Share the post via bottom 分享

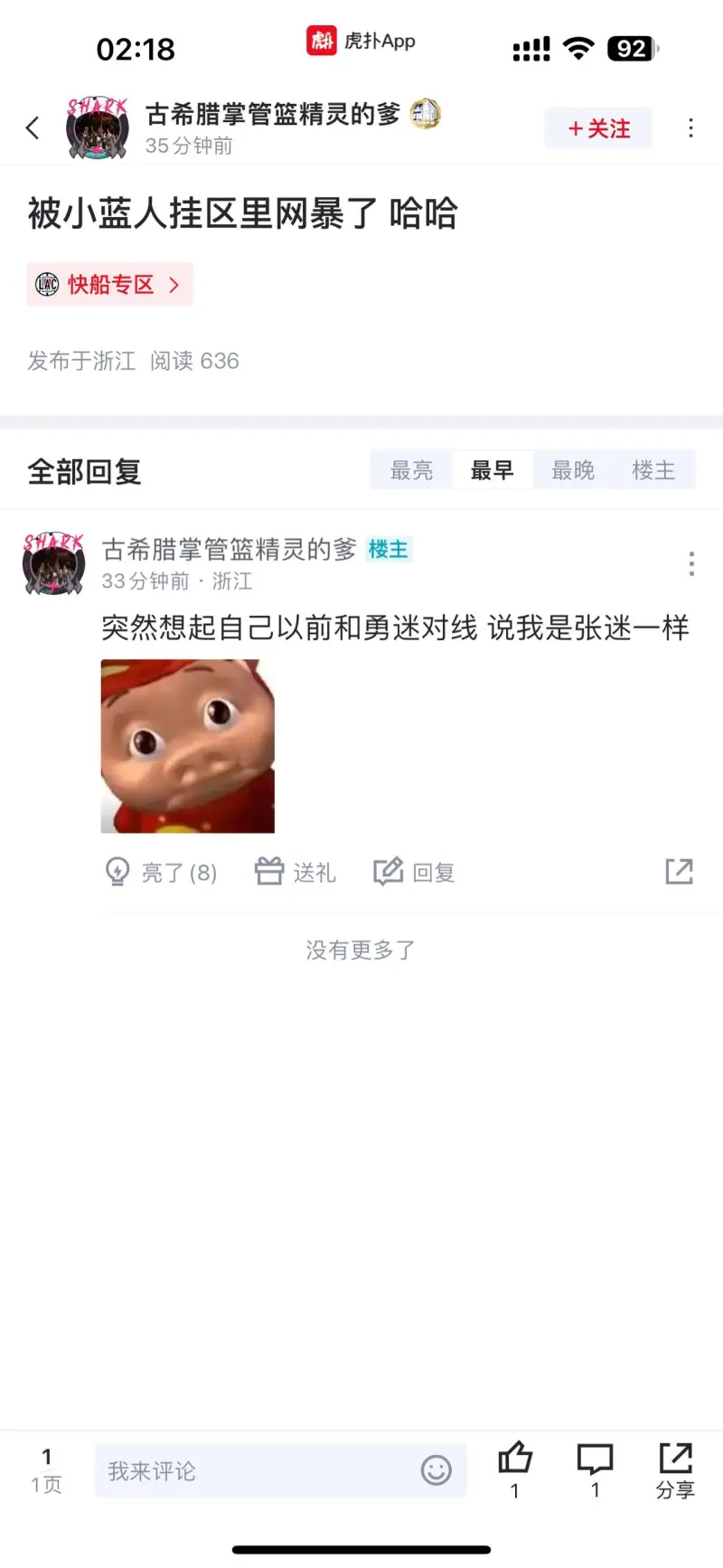(675, 1469)
